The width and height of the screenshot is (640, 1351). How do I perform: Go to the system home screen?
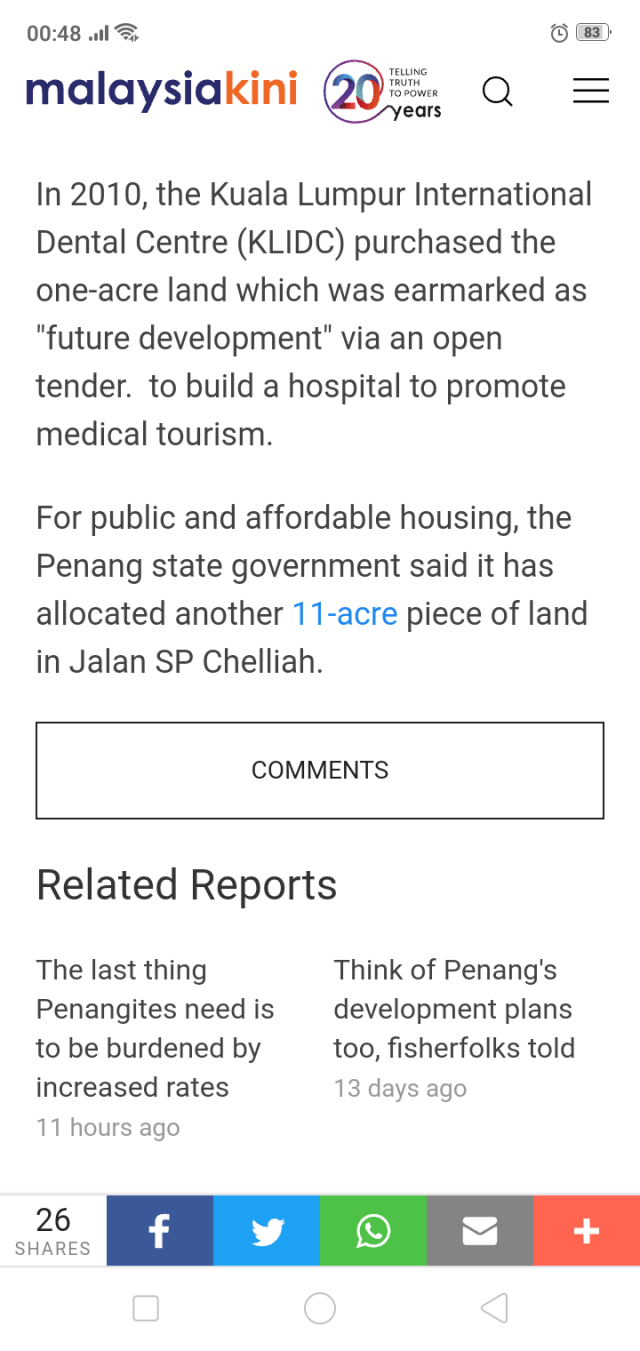pos(320,1308)
